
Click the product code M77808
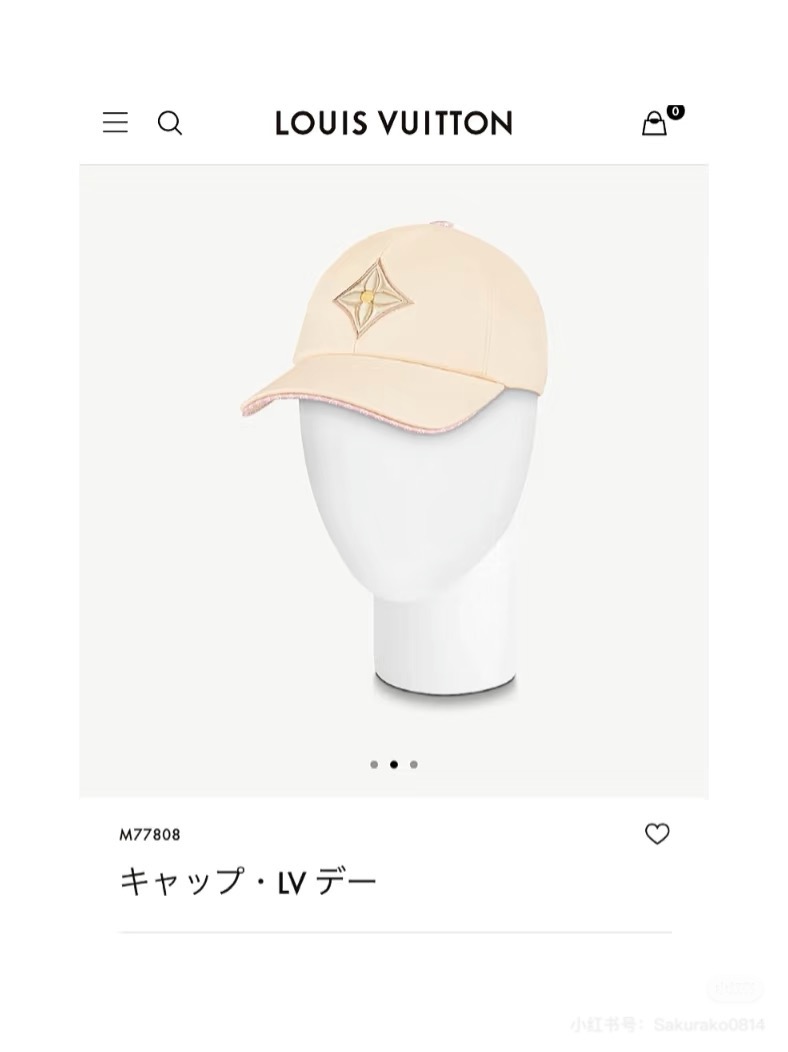(x=150, y=833)
